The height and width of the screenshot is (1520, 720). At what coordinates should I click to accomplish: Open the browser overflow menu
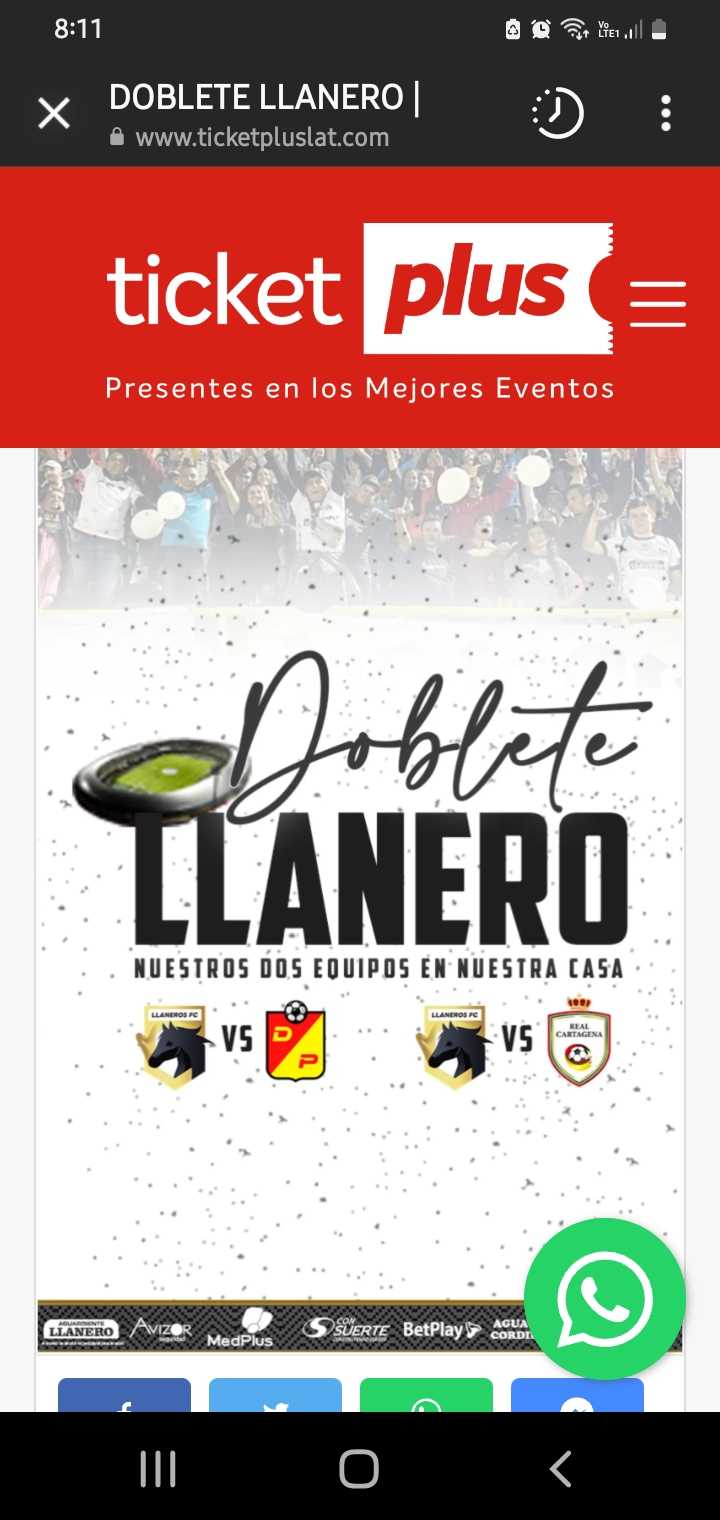pyautogui.click(x=666, y=114)
